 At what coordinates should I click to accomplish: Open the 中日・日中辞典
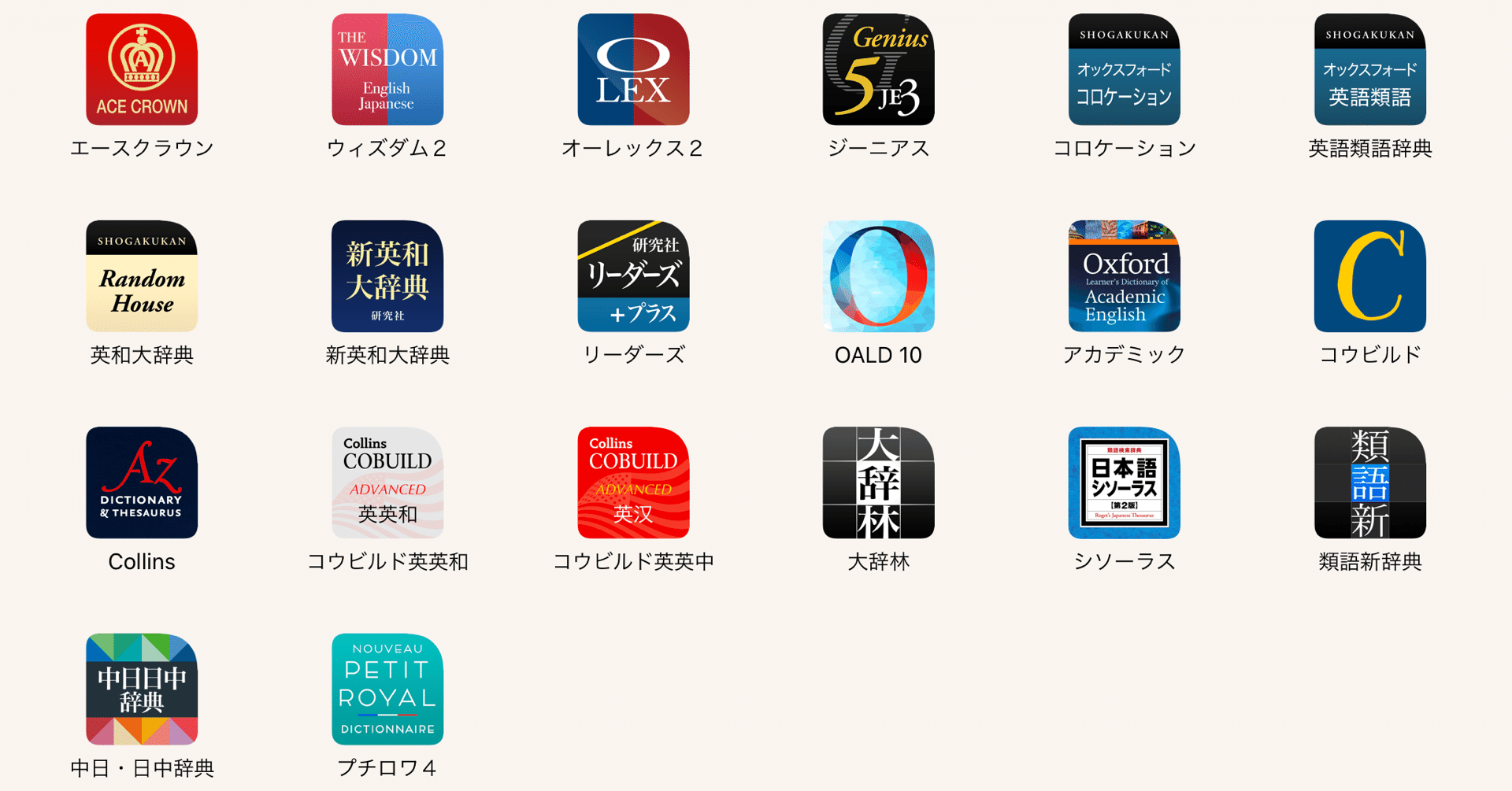[x=142, y=689]
